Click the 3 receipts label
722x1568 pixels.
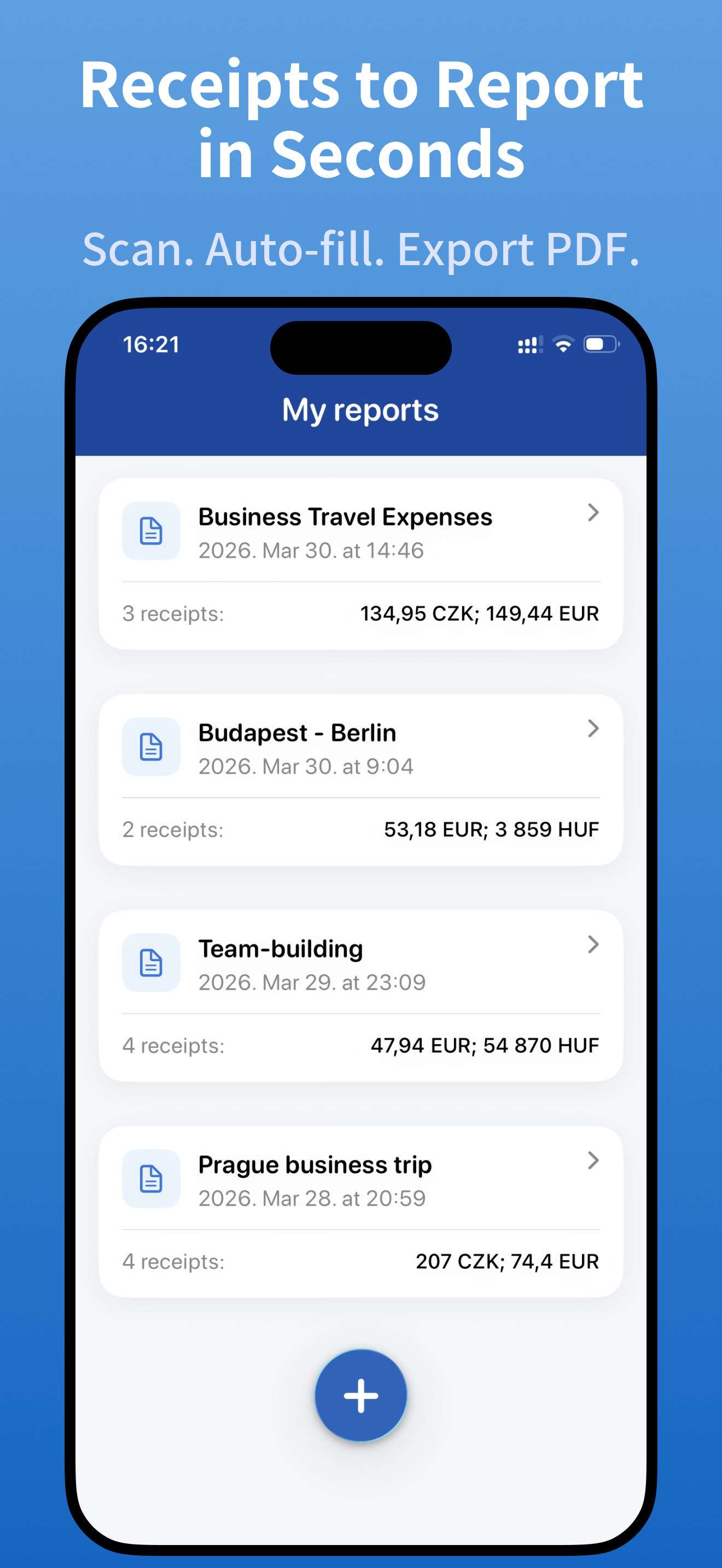[172, 613]
